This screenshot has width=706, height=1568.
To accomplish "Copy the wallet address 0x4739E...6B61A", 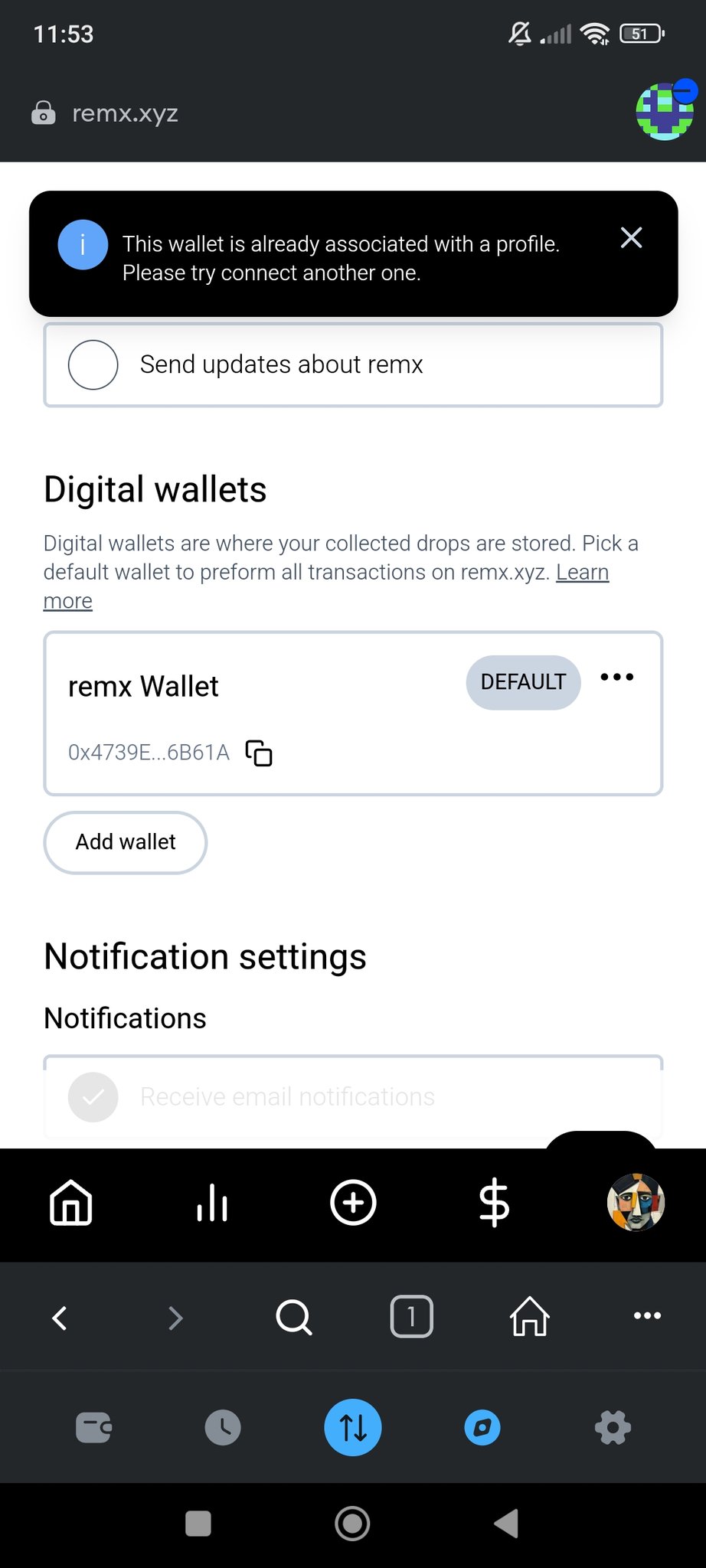I will (259, 753).
